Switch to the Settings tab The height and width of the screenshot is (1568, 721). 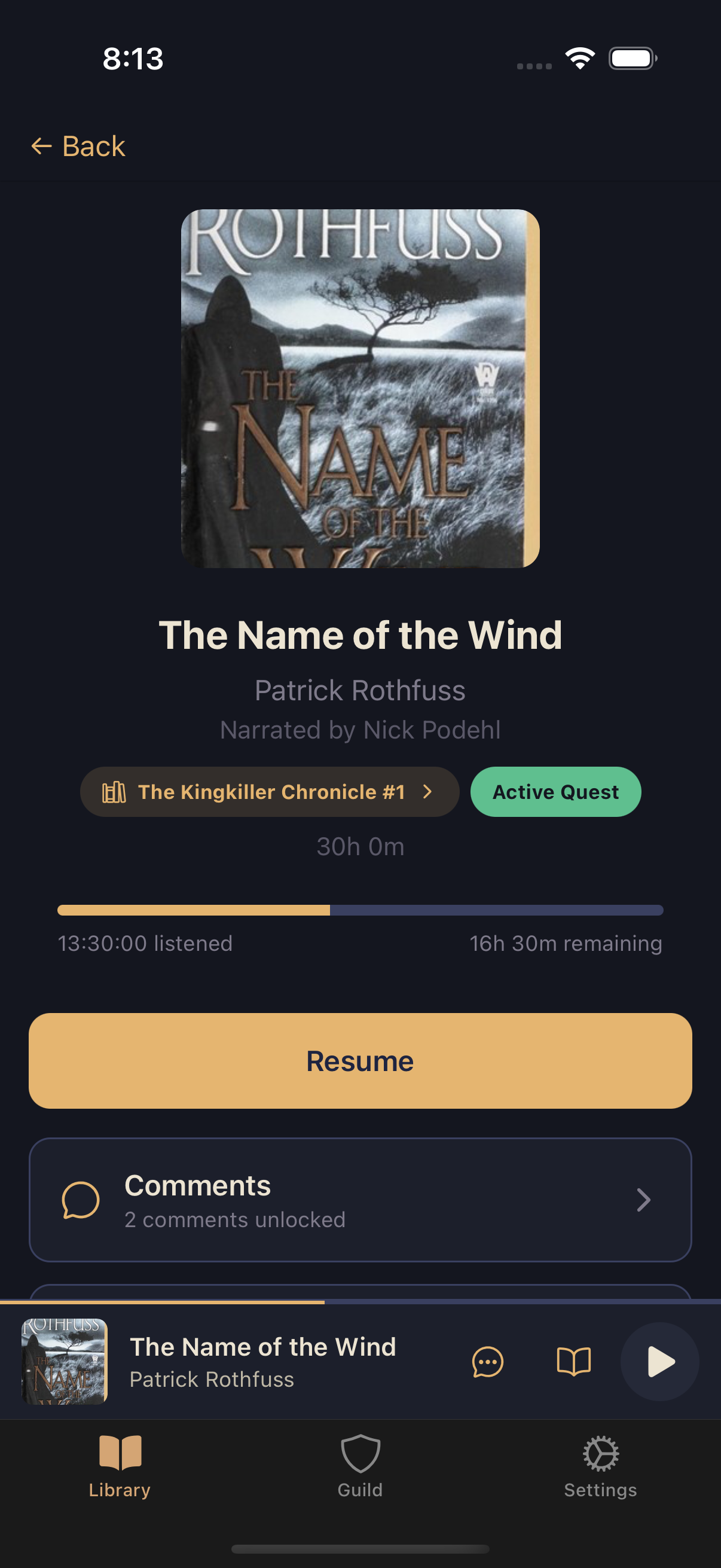click(600, 1466)
